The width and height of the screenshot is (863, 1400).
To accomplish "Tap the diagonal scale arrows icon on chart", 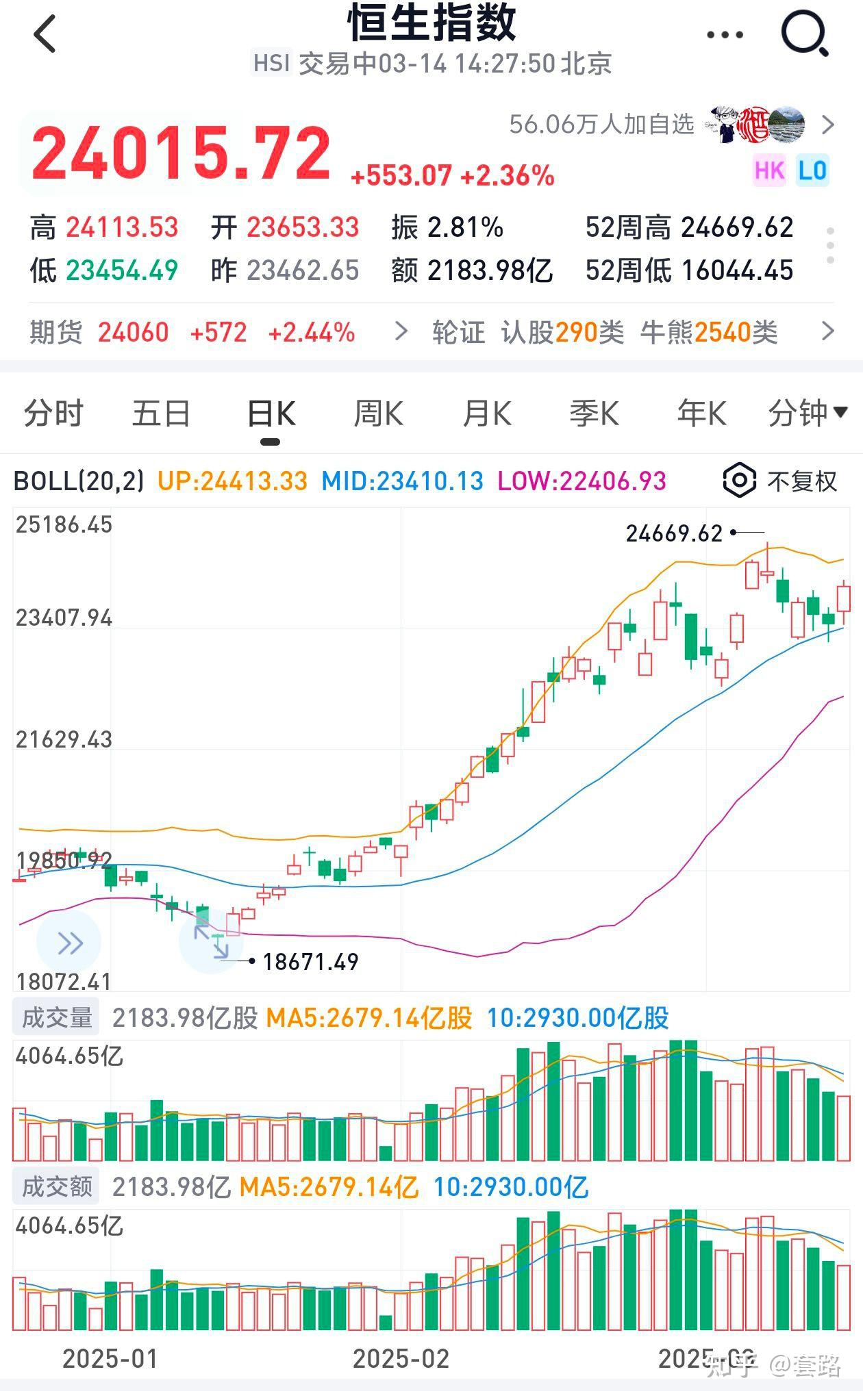I will tap(212, 942).
